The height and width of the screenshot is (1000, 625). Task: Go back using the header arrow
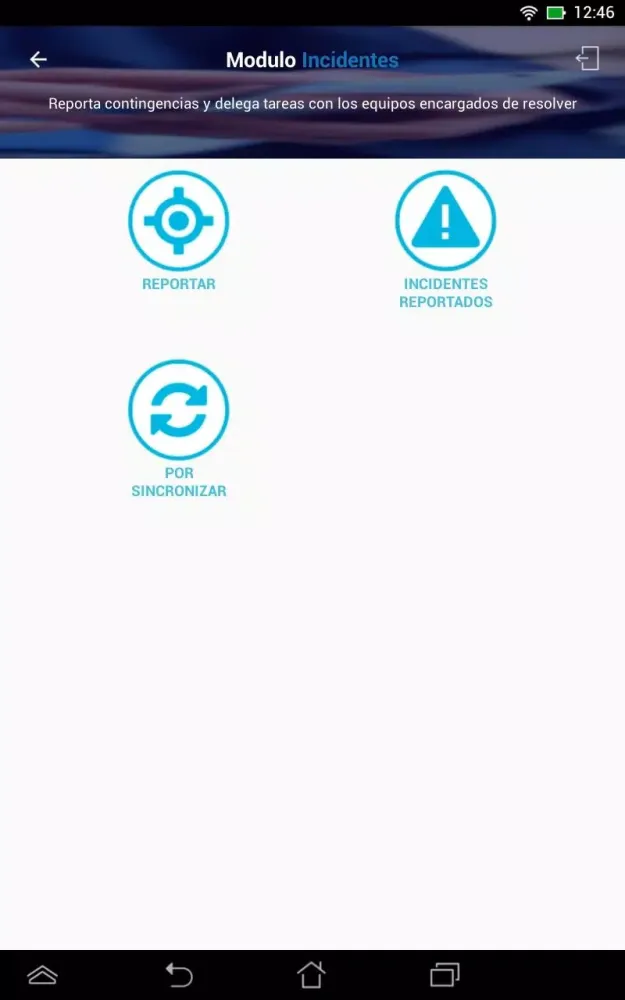38,60
